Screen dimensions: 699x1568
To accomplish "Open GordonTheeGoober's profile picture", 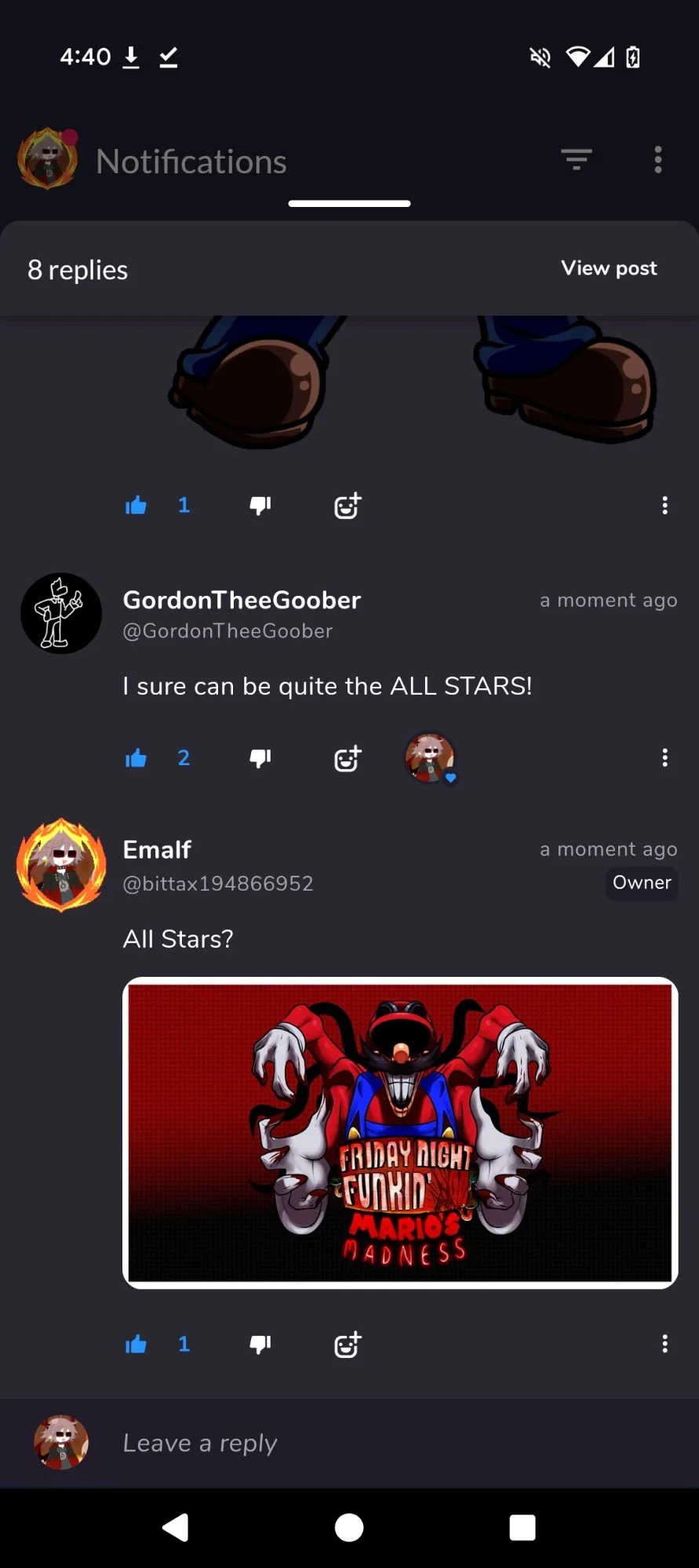I will click(61, 614).
